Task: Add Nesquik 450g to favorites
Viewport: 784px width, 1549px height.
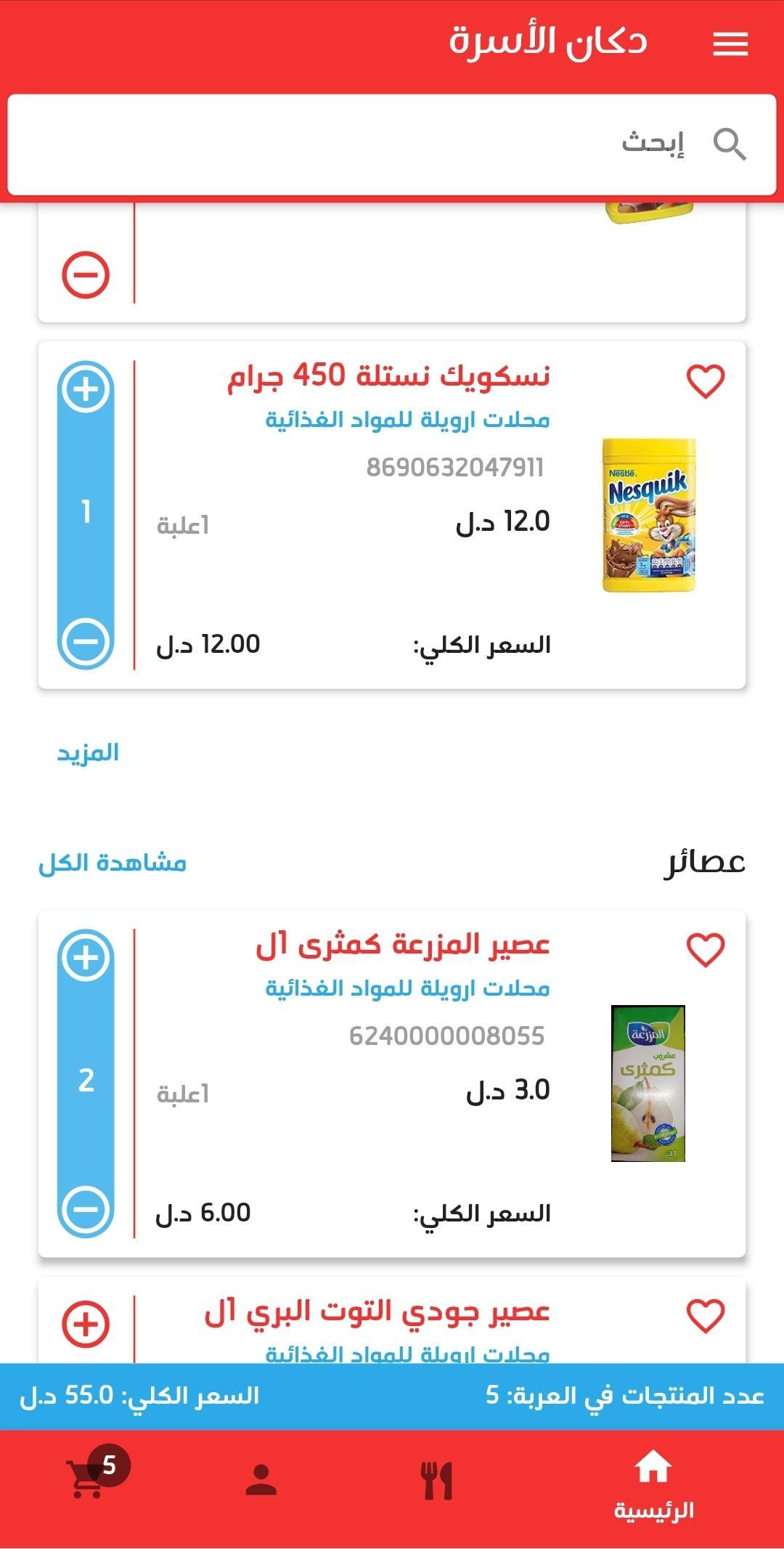Action: (x=706, y=381)
